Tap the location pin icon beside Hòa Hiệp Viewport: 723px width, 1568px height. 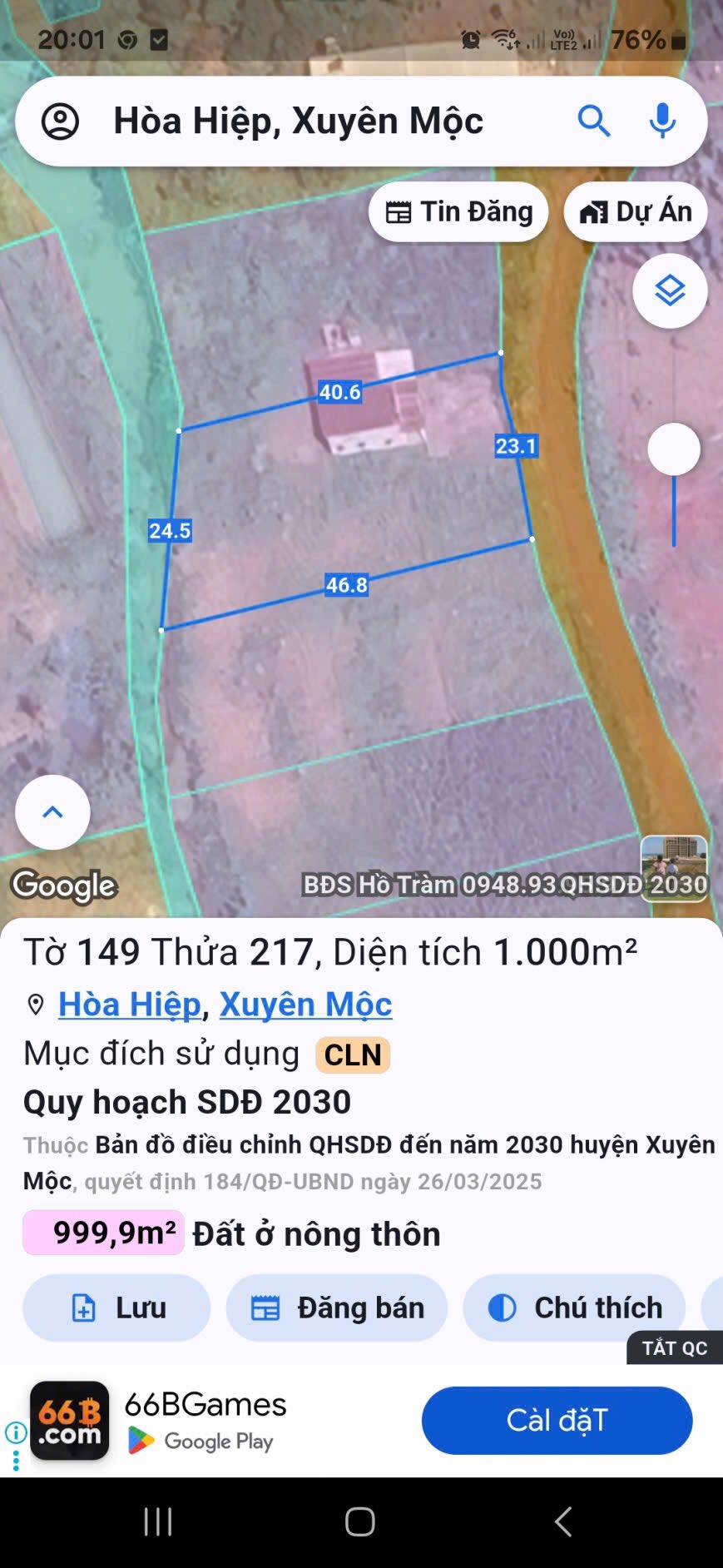tap(34, 1005)
